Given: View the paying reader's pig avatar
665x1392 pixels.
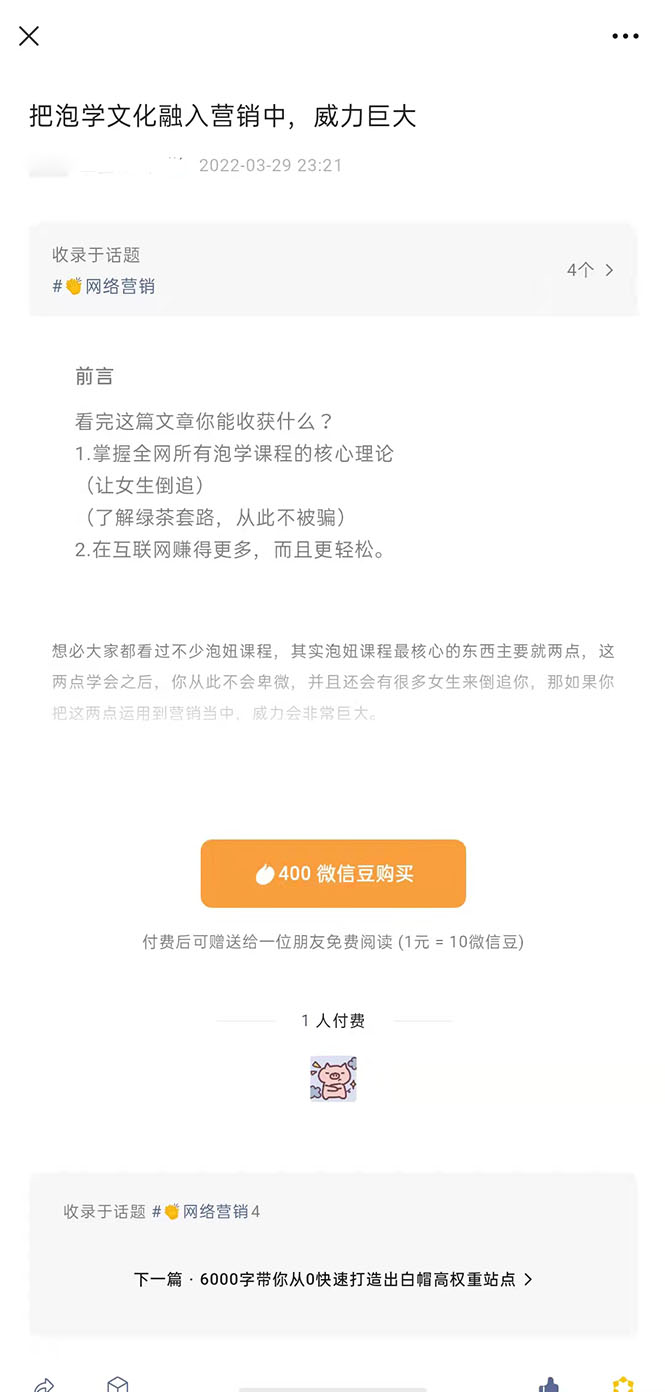Looking at the screenshot, I should point(333,1079).
